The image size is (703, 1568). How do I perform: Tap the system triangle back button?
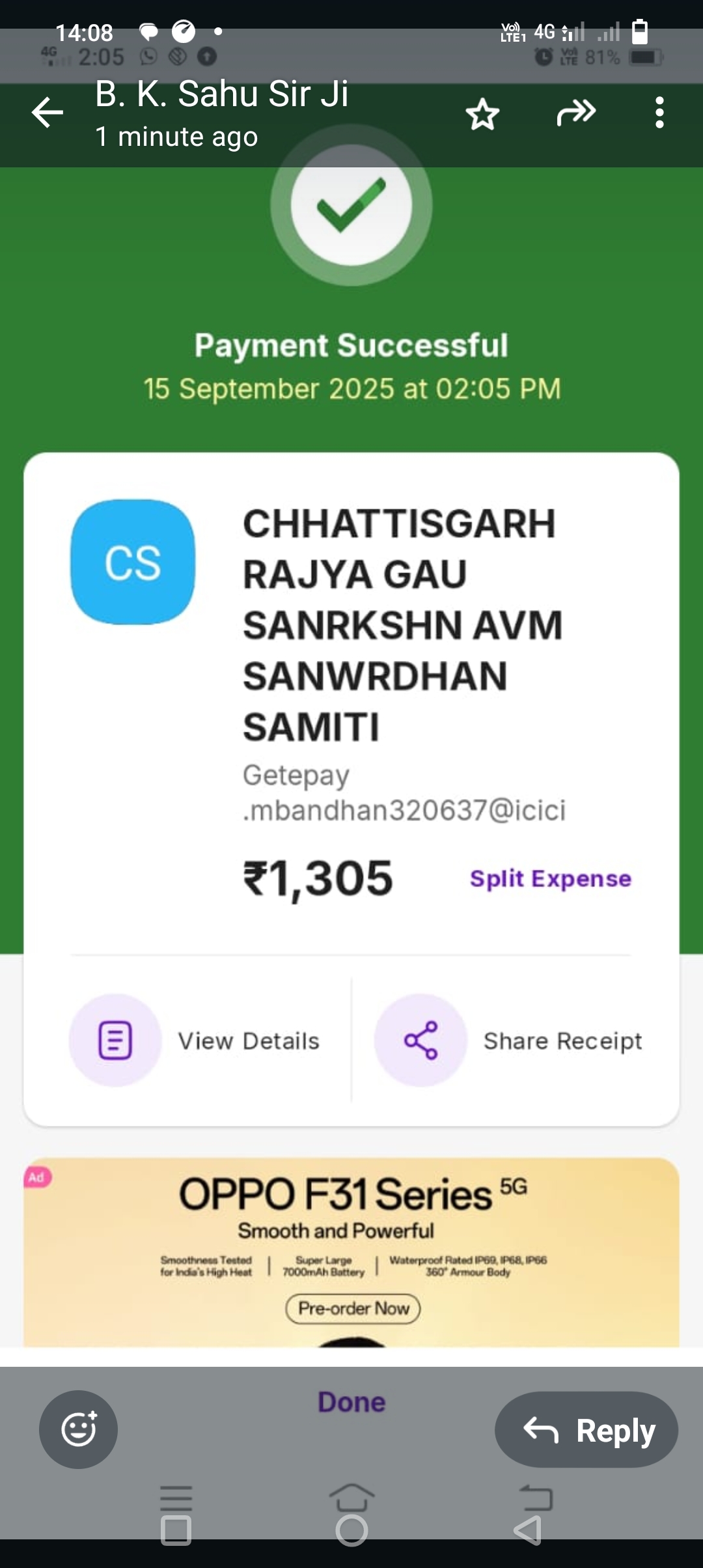tap(528, 1530)
